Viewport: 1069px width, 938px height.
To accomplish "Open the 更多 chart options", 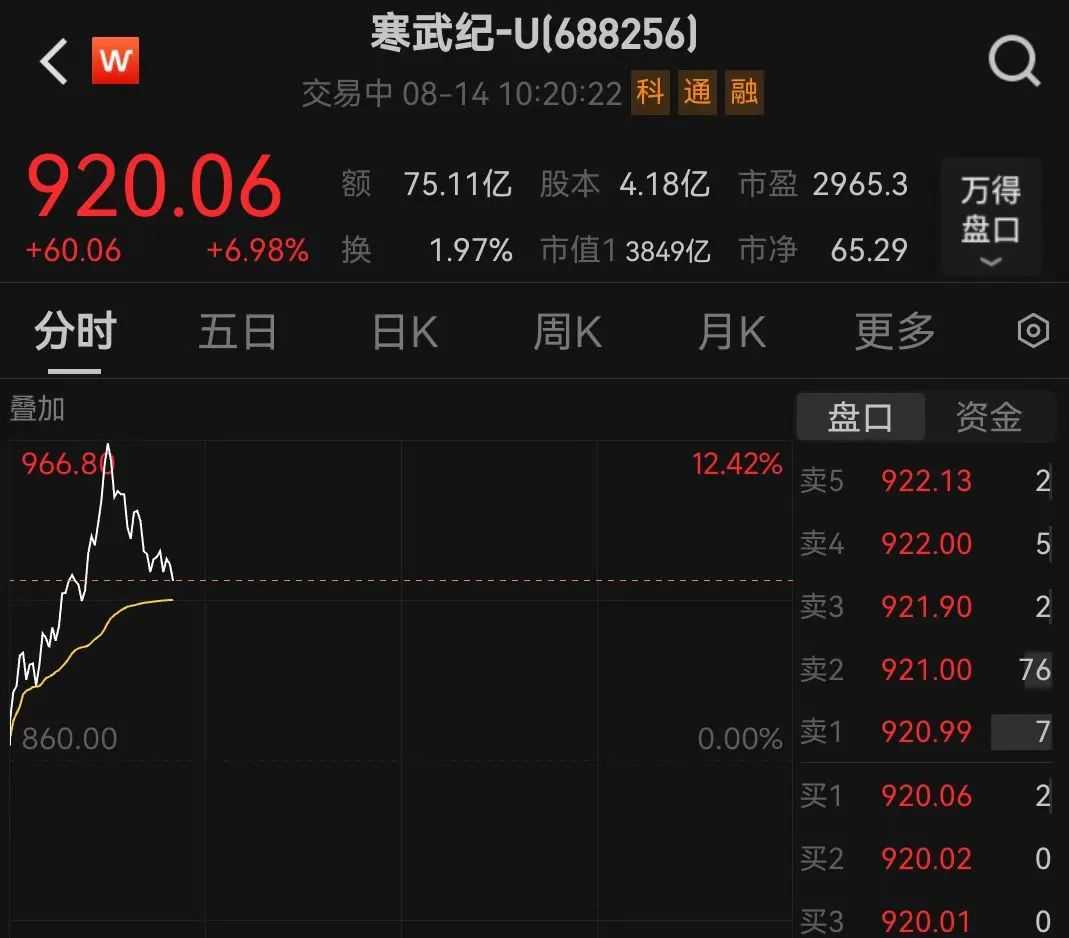I will 895,332.
